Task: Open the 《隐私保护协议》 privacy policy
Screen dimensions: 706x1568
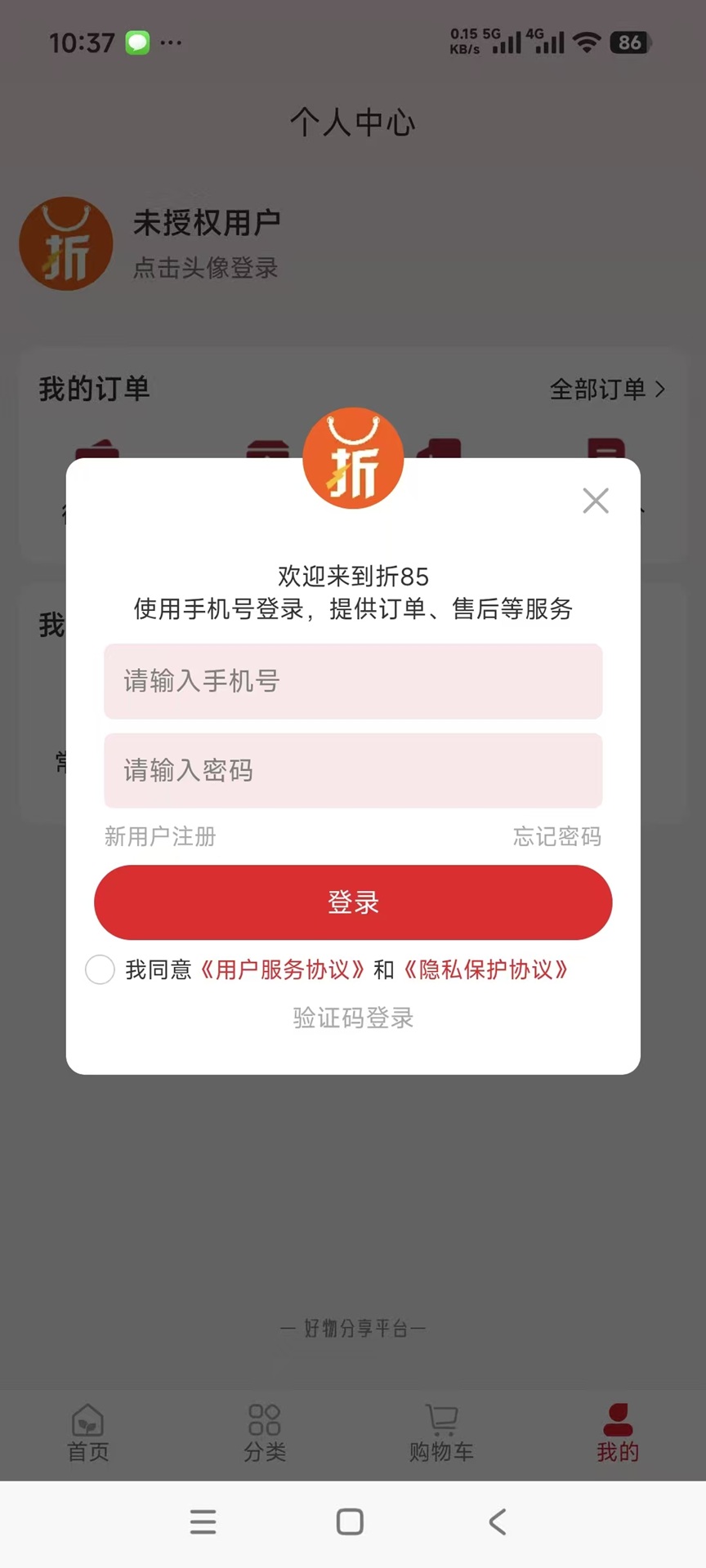Action: pos(487,969)
